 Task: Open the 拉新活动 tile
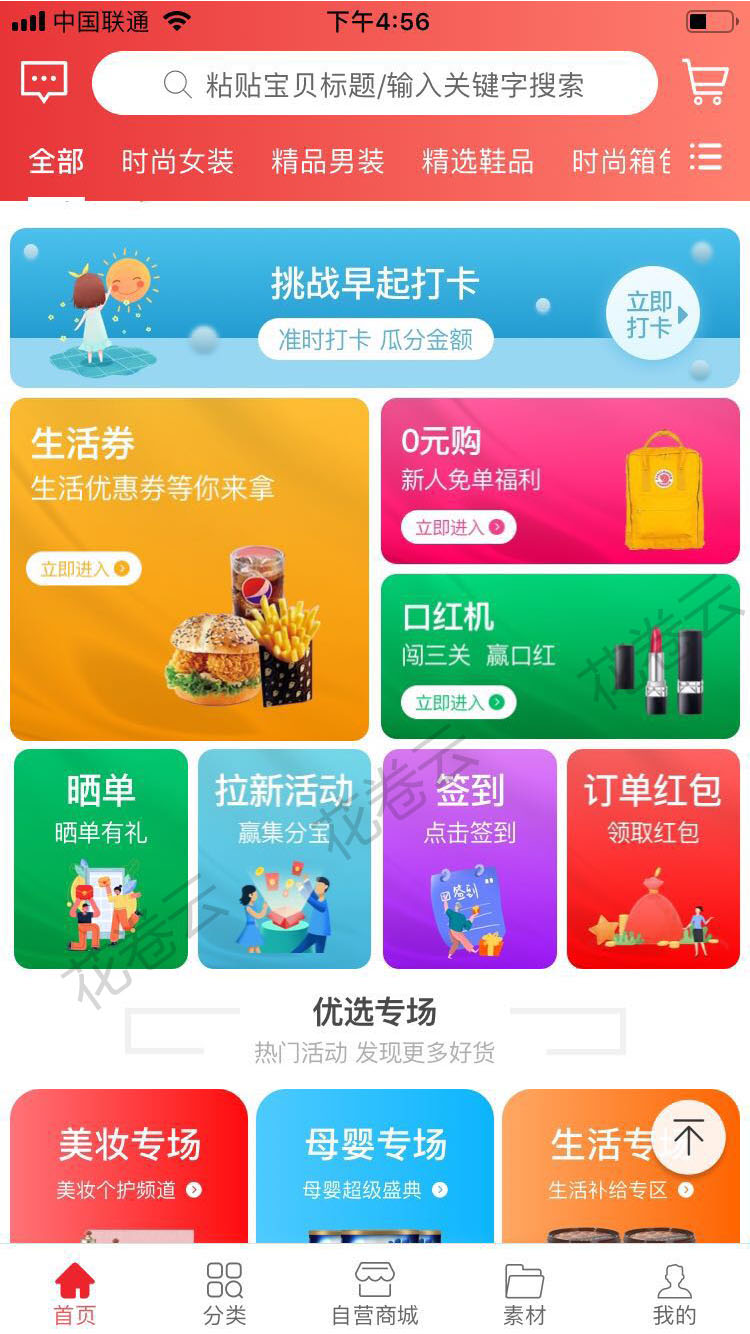point(285,859)
